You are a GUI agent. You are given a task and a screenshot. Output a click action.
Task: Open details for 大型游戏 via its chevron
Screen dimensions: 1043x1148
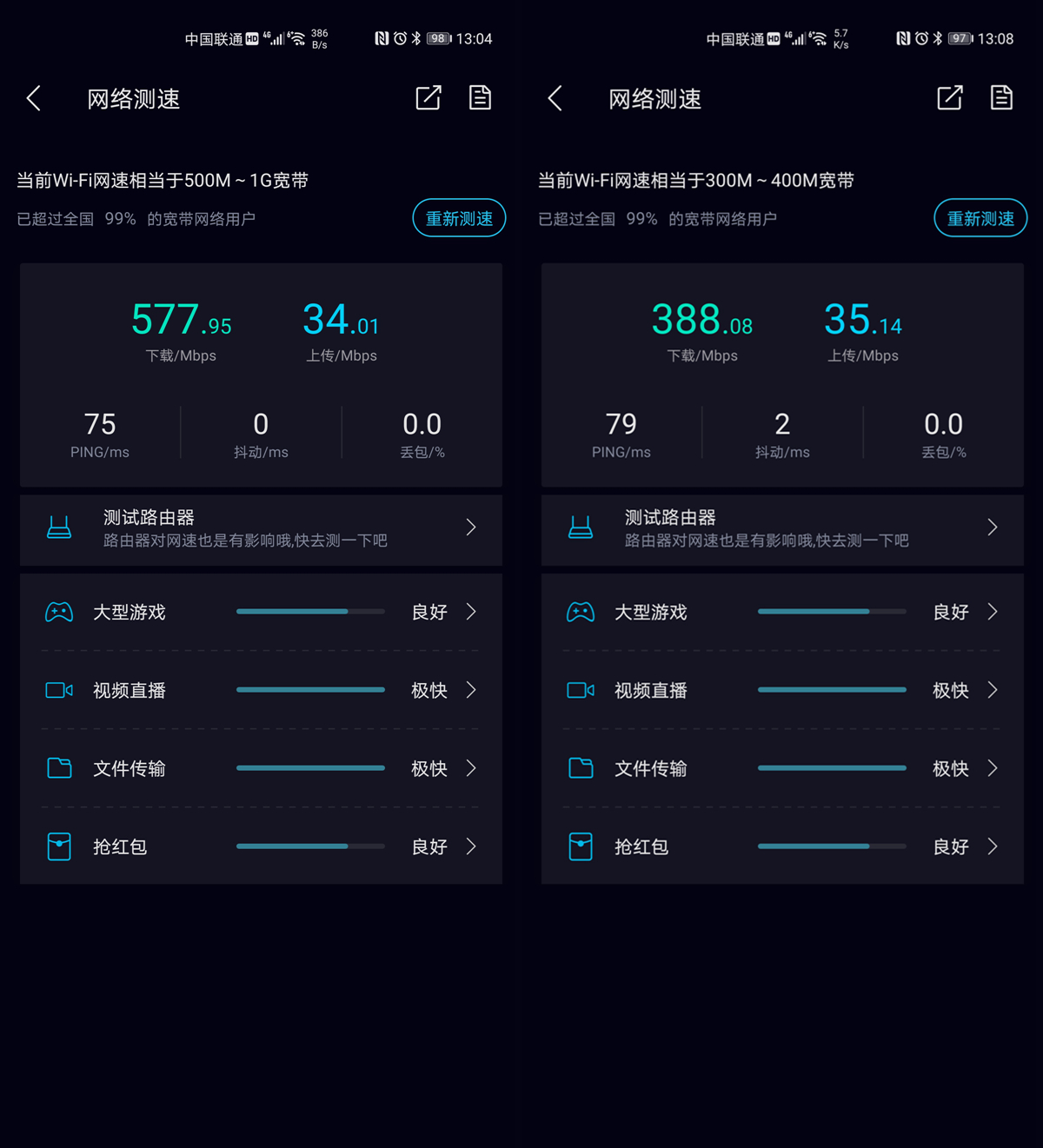pyautogui.click(x=470, y=612)
